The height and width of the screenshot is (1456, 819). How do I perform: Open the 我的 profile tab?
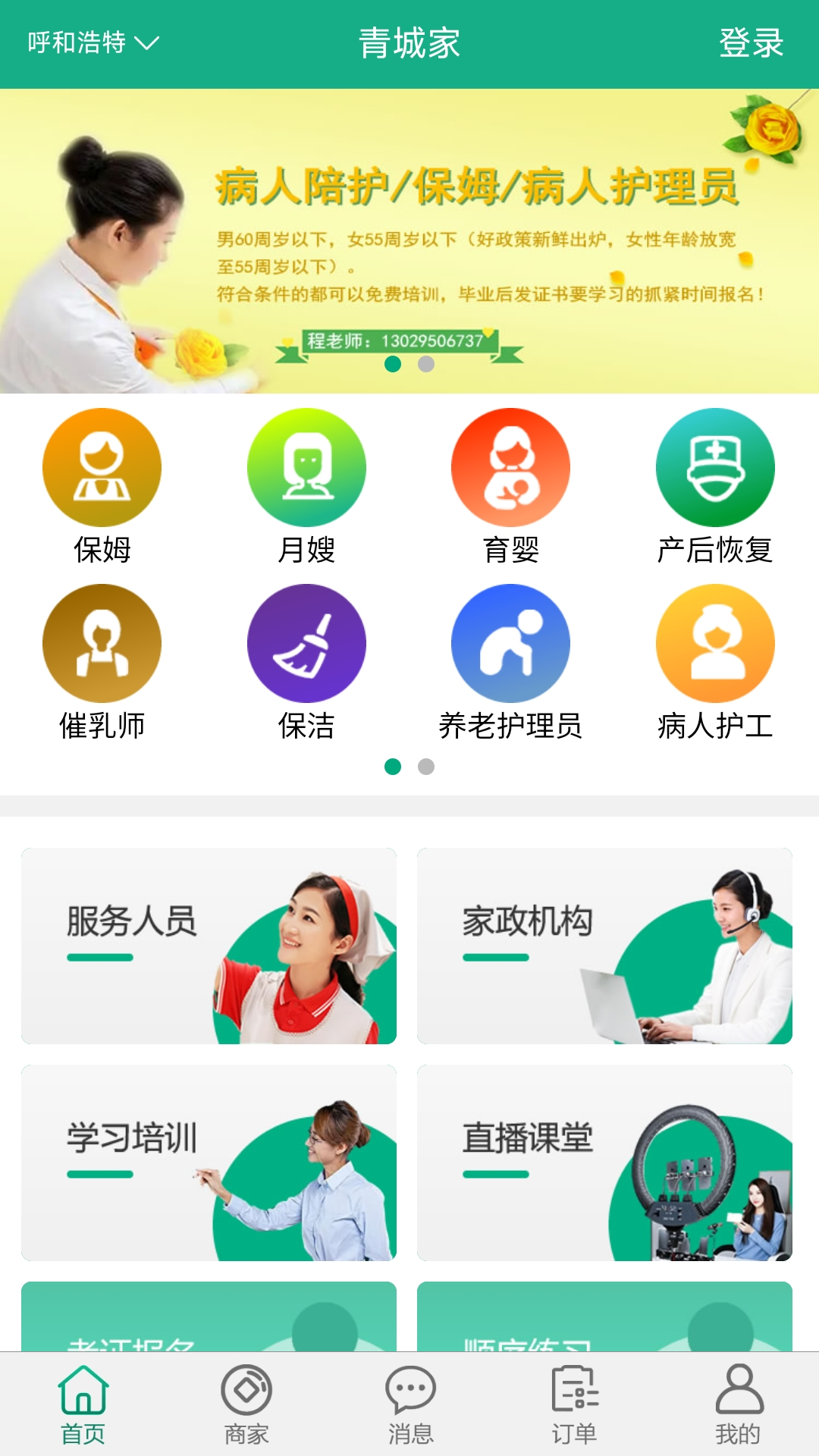tap(738, 1404)
